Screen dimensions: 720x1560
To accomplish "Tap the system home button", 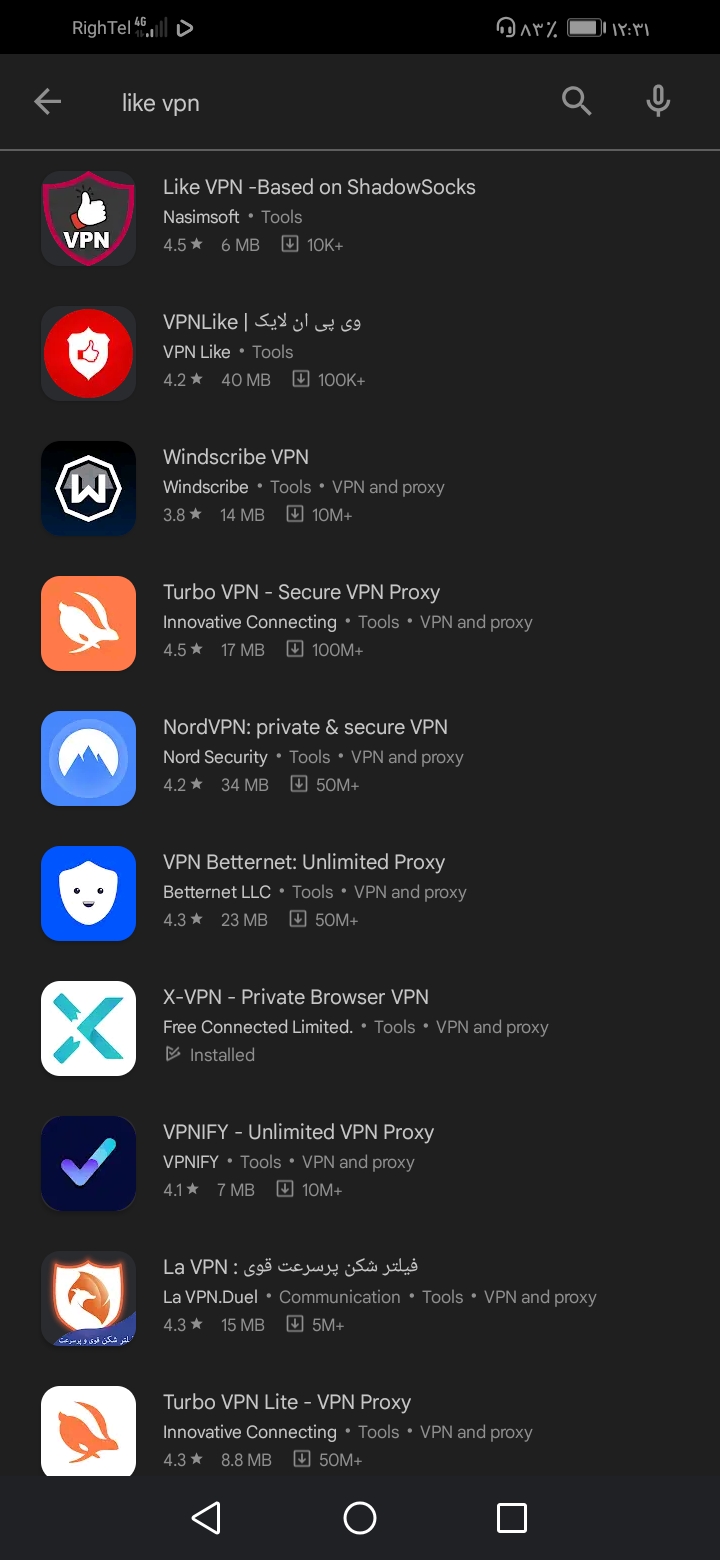I will click(360, 1518).
